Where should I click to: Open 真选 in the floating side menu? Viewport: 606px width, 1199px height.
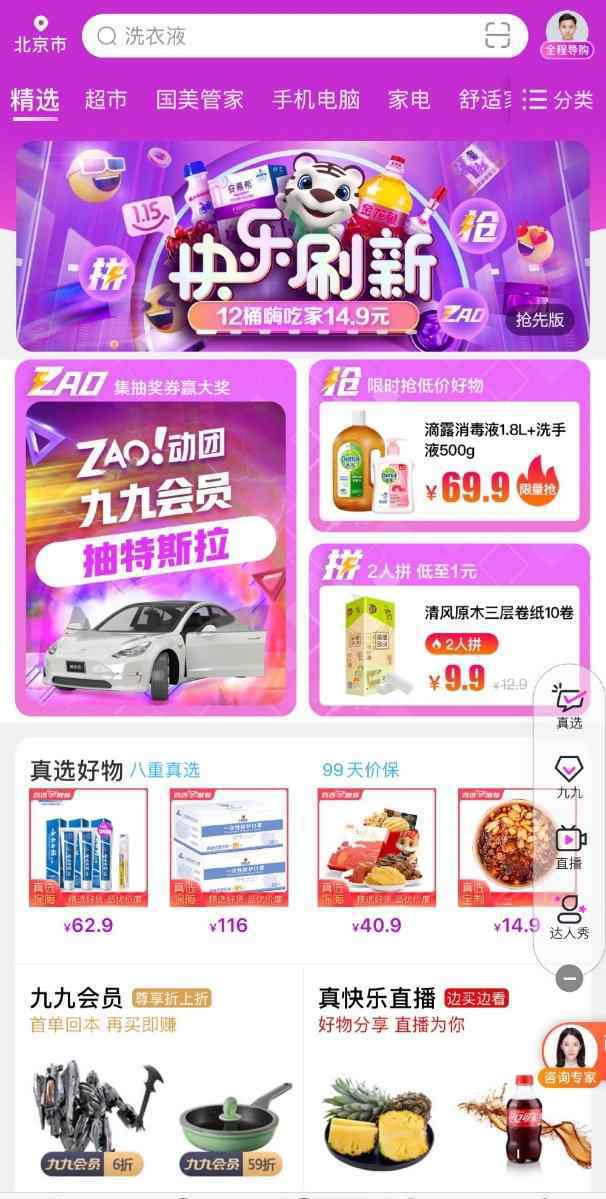coord(569,706)
